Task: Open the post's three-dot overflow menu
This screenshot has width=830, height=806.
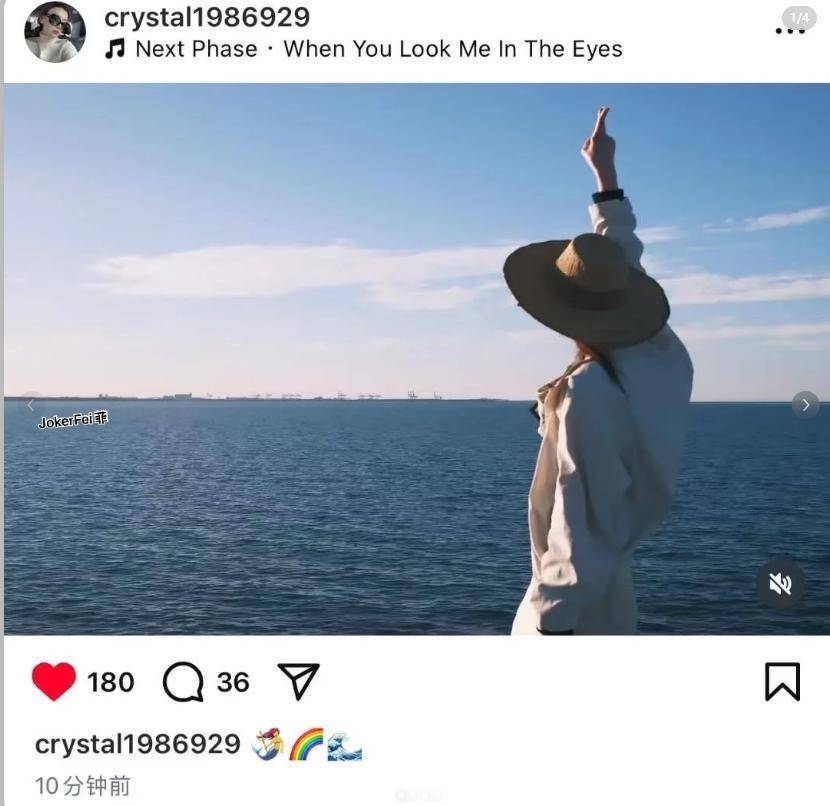Action: pos(790,30)
